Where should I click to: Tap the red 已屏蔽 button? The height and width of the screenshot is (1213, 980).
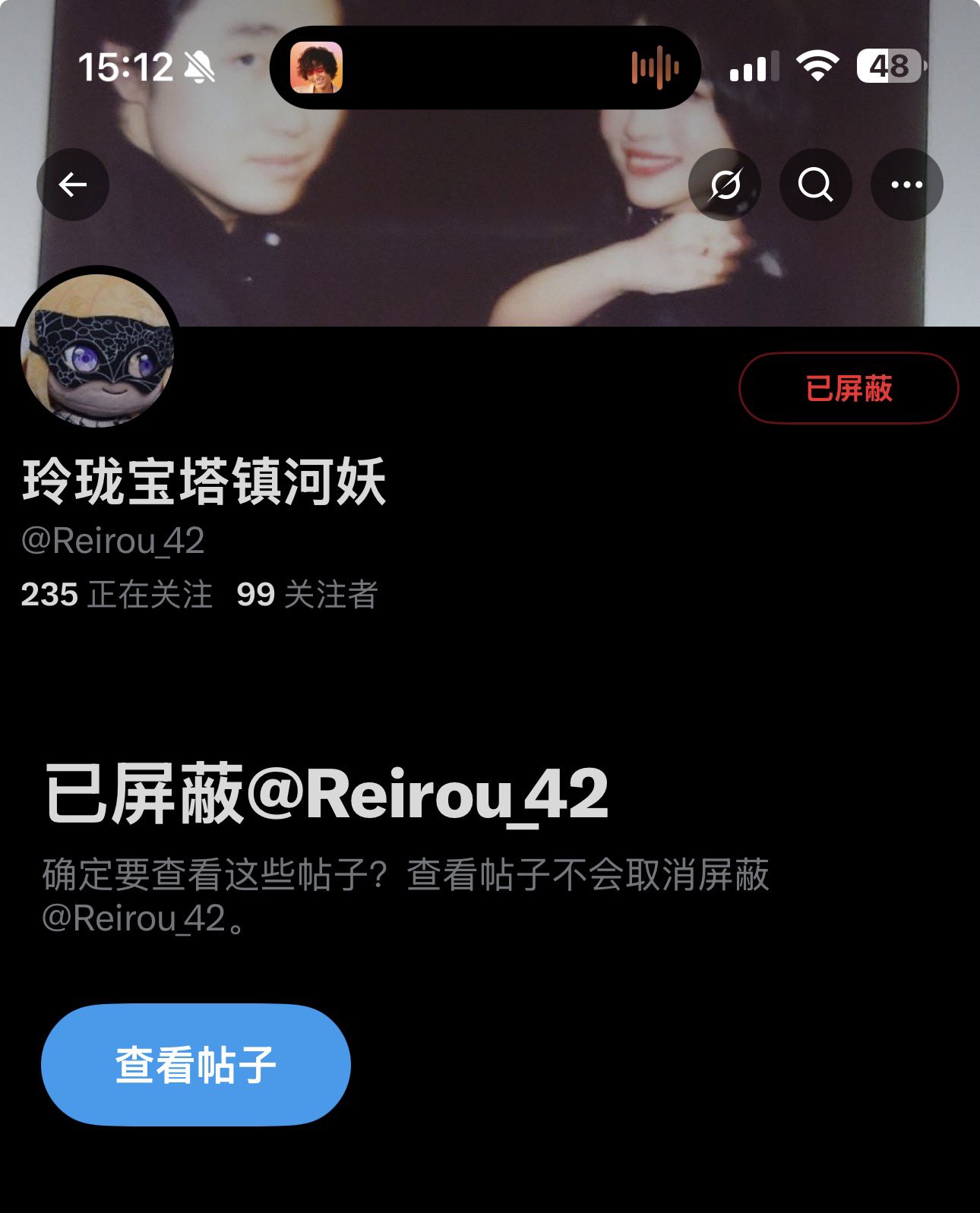point(849,388)
